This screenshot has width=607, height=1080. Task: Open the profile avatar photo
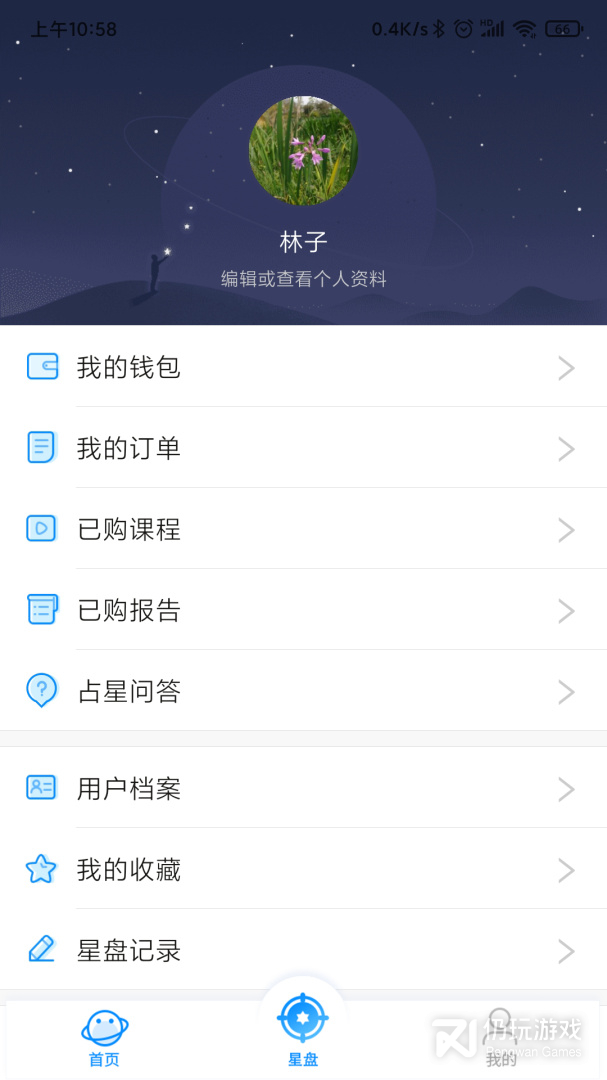tap(303, 150)
